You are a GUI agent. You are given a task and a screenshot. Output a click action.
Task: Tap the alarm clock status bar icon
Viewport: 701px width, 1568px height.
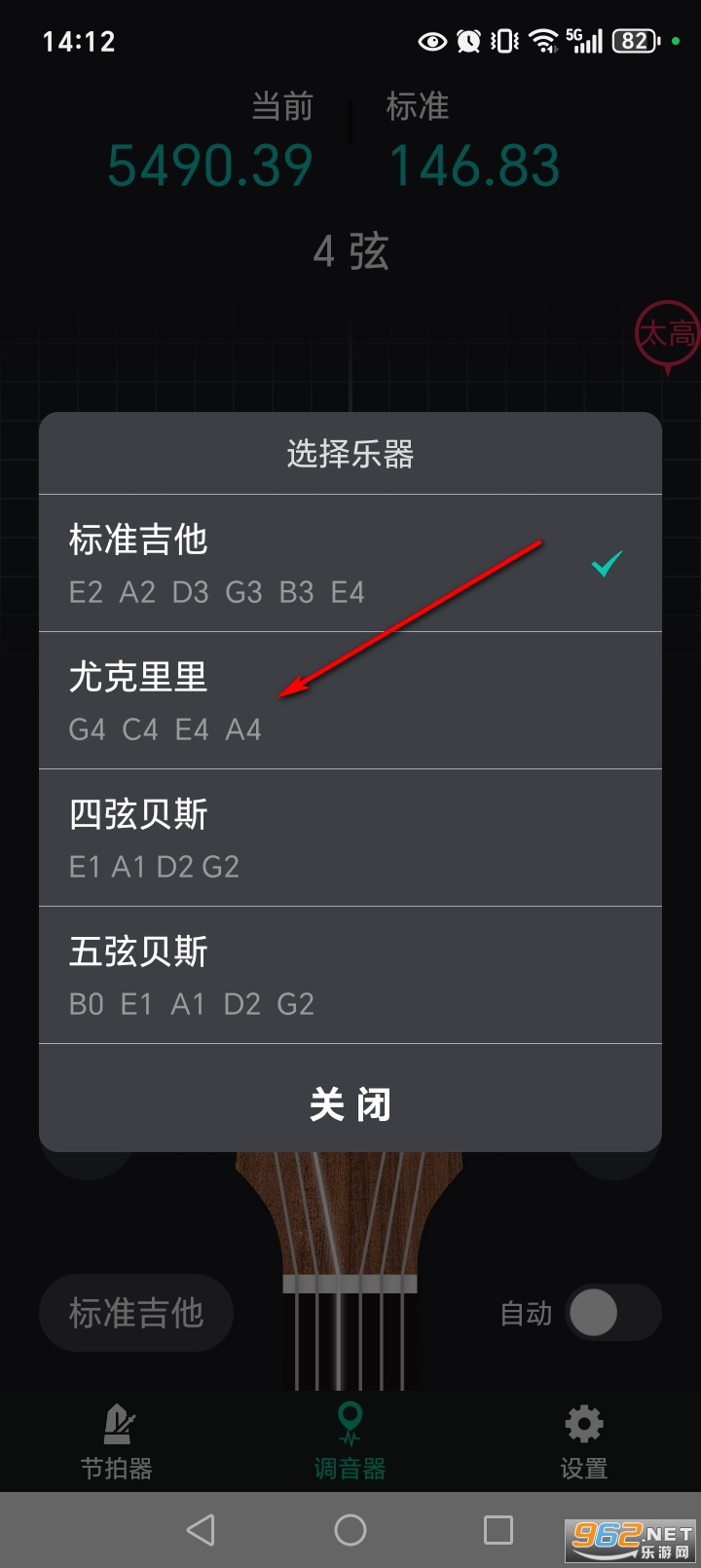click(467, 41)
